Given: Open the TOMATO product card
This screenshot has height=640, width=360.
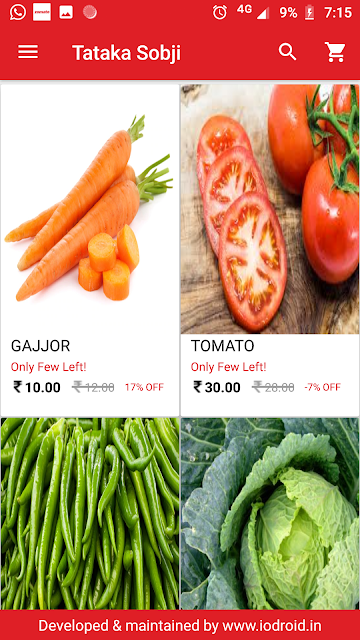Looking at the screenshot, I should tap(270, 250).
